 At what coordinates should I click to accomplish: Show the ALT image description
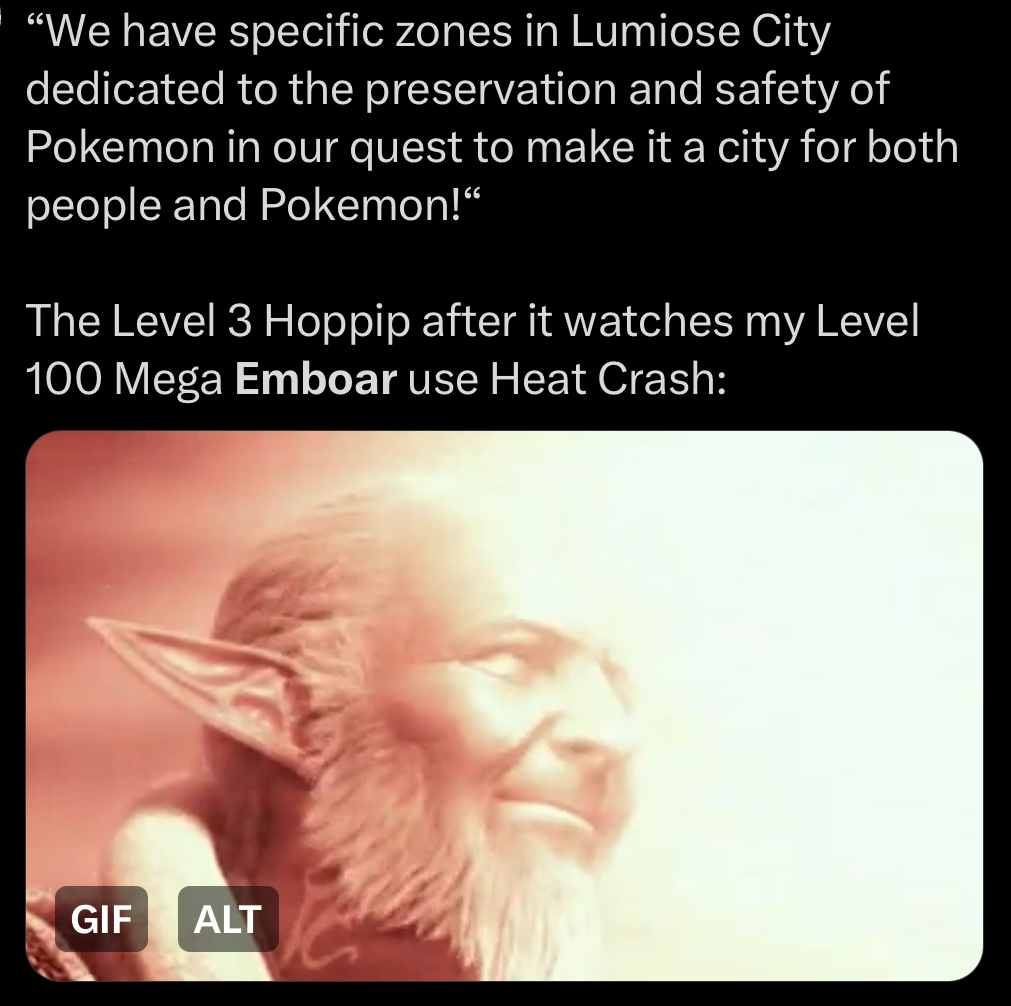click(227, 919)
